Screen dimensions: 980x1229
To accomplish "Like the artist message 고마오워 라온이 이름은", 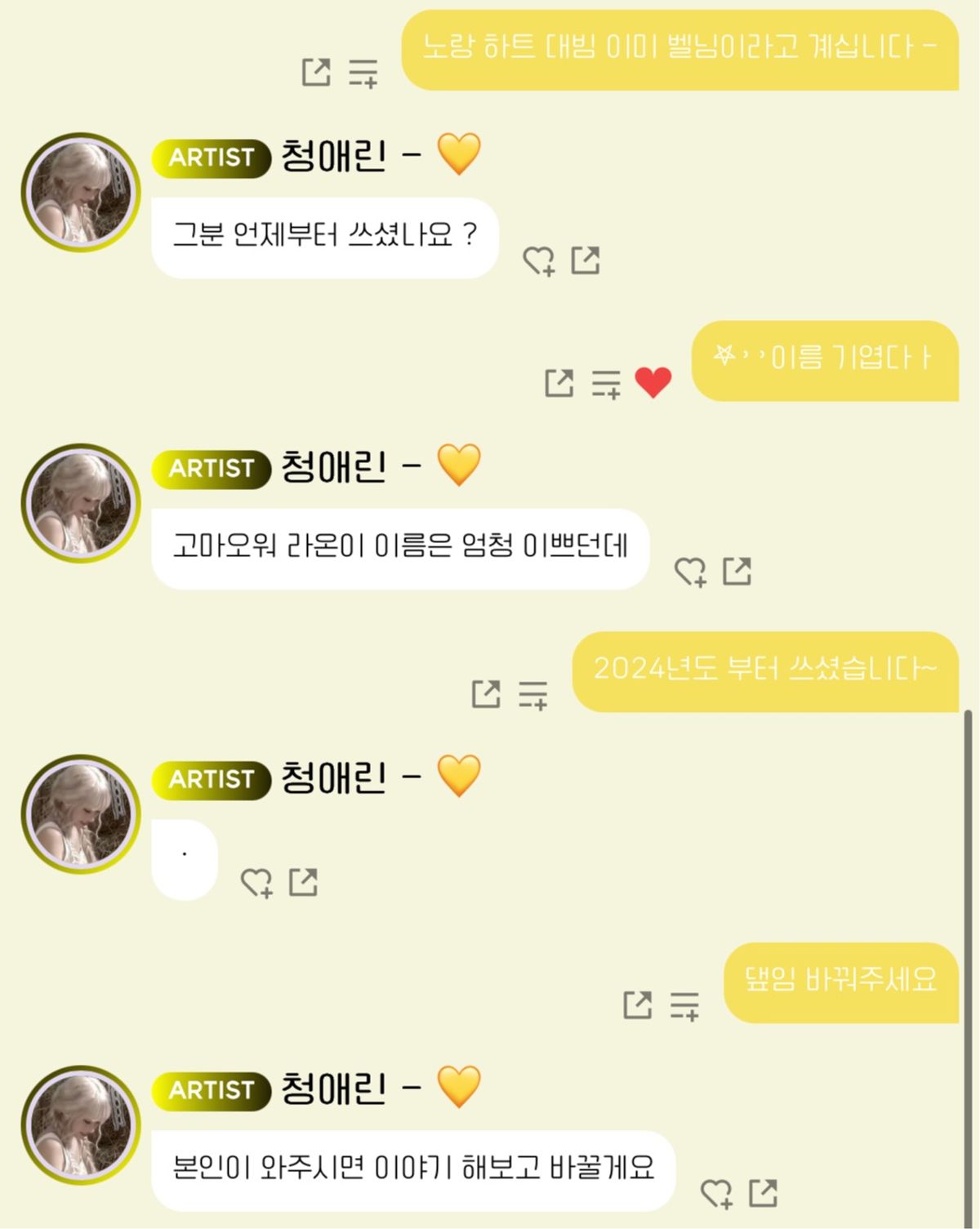I will (691, 572).
